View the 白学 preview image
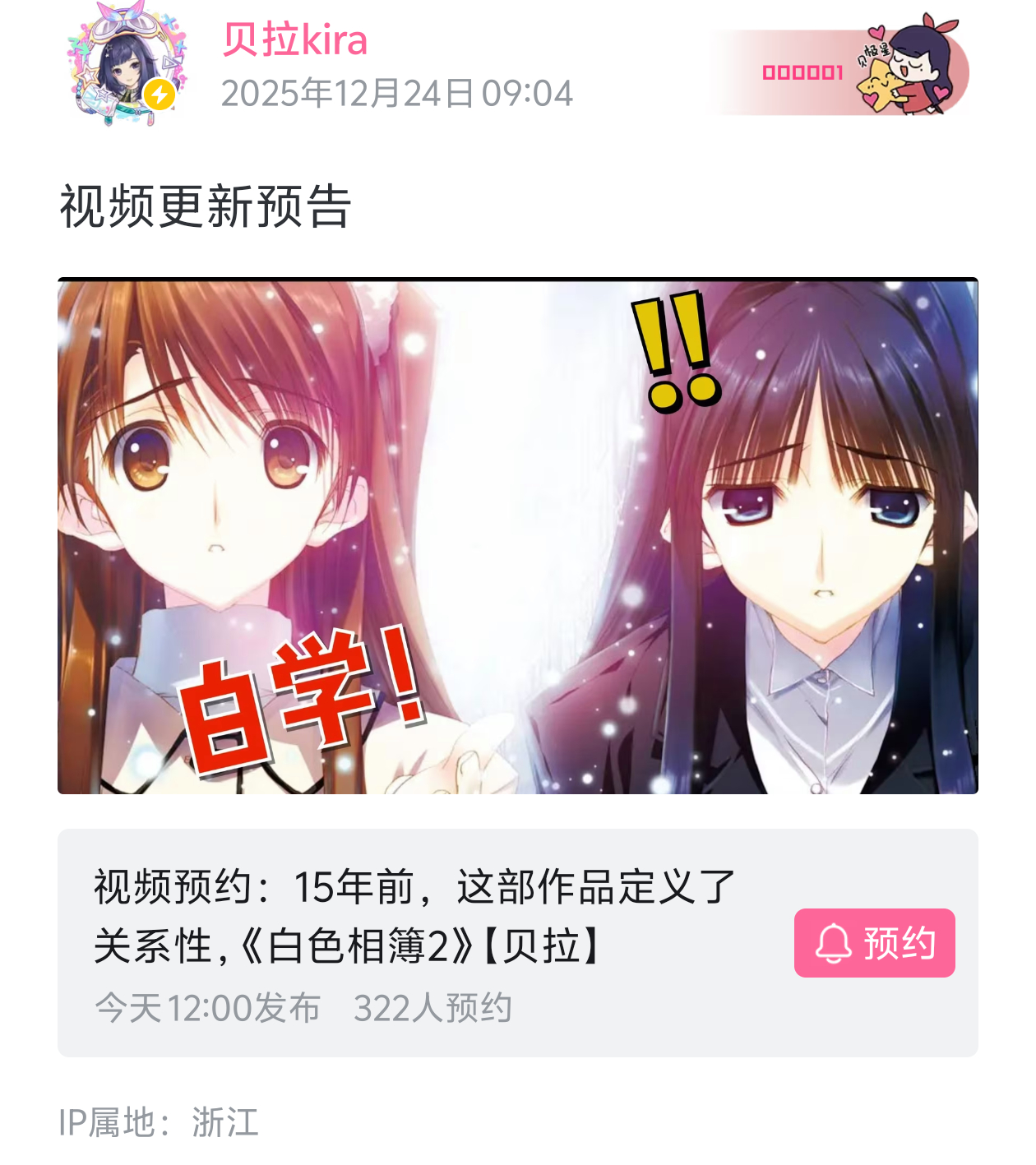Image resolution: width=1036 pixels, height=1165 pixels. pos(517,536)
